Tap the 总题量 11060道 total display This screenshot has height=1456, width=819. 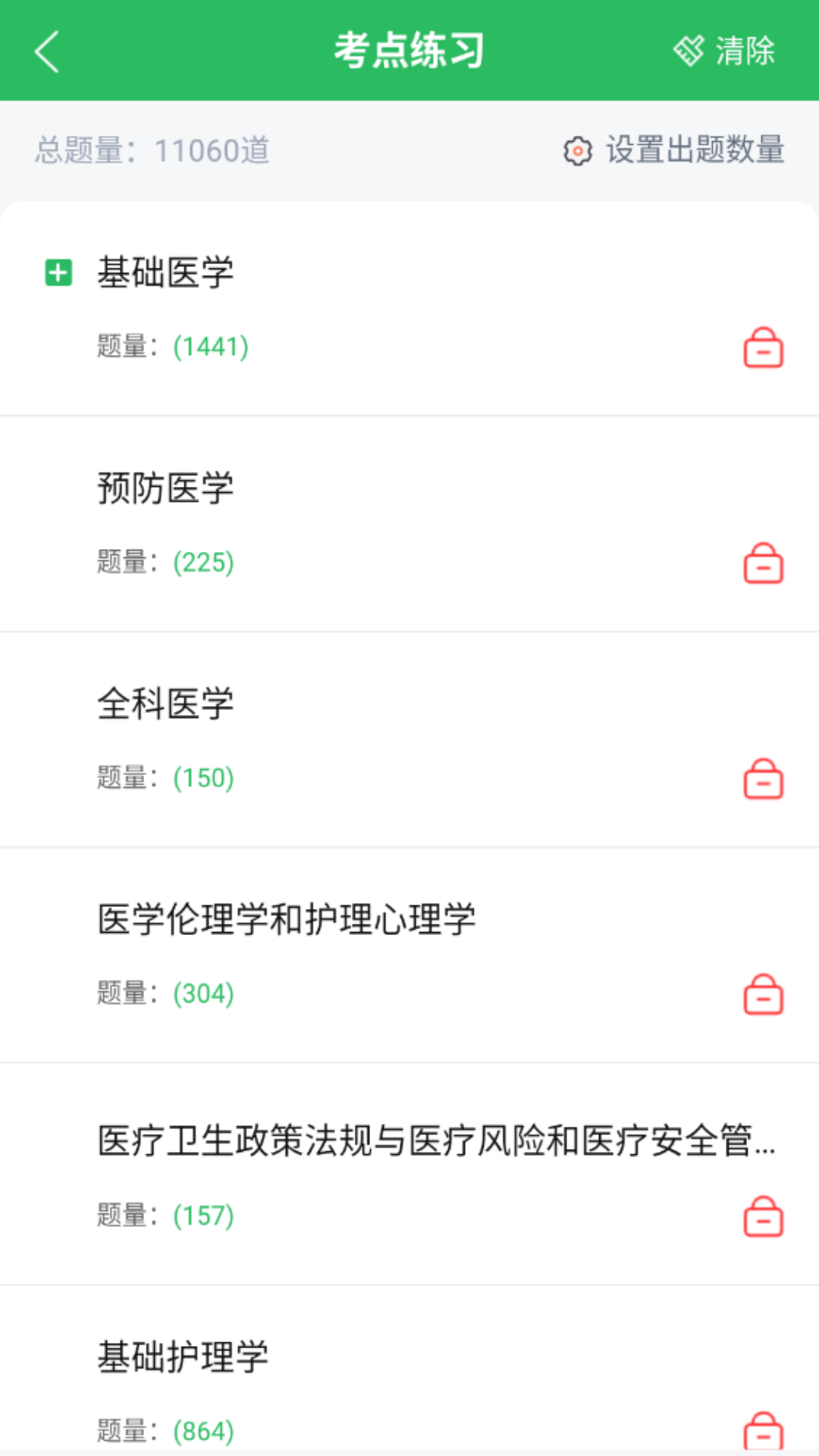click(x=152, y=150)
